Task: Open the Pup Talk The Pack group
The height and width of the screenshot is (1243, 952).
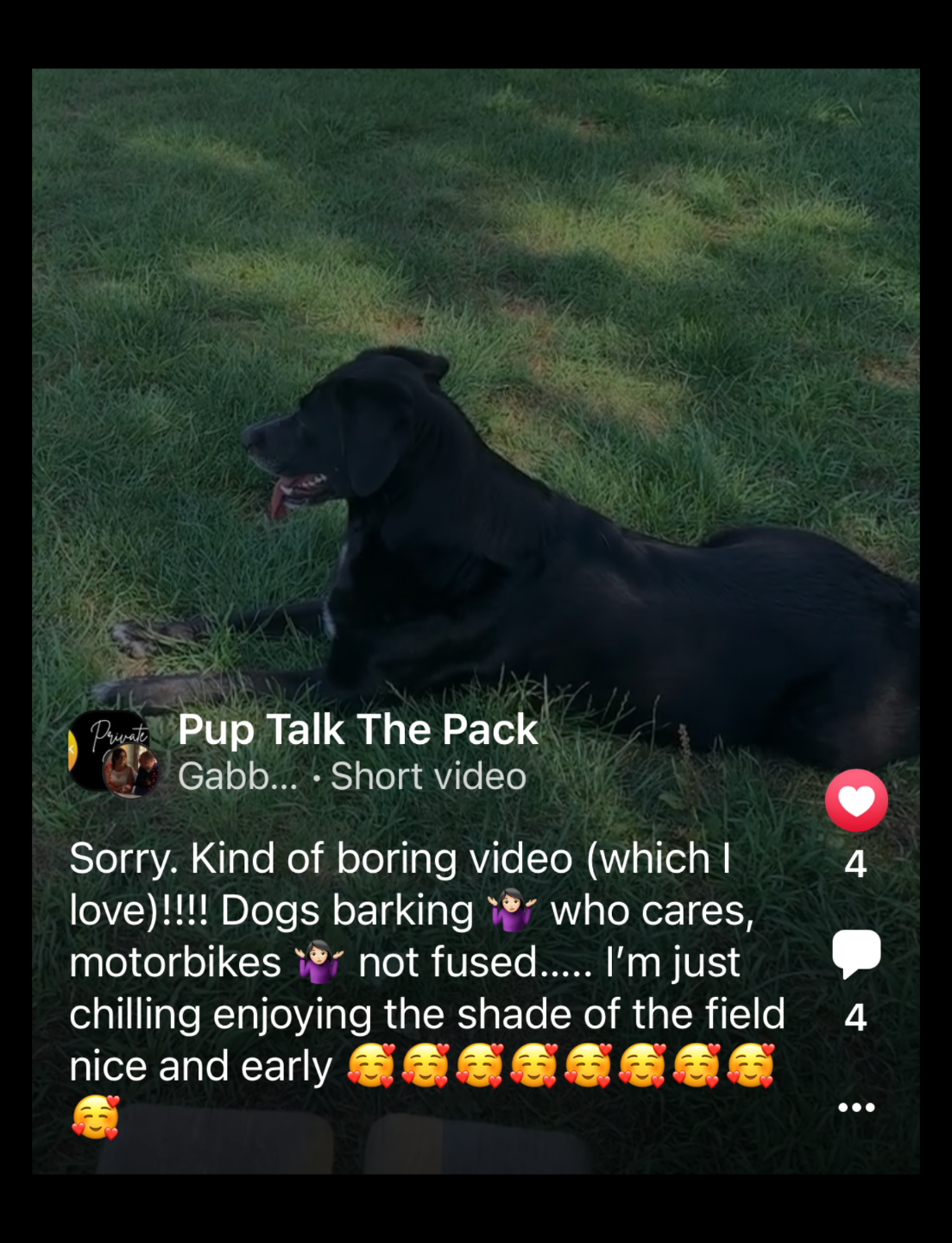Action: tap(357, 730)
